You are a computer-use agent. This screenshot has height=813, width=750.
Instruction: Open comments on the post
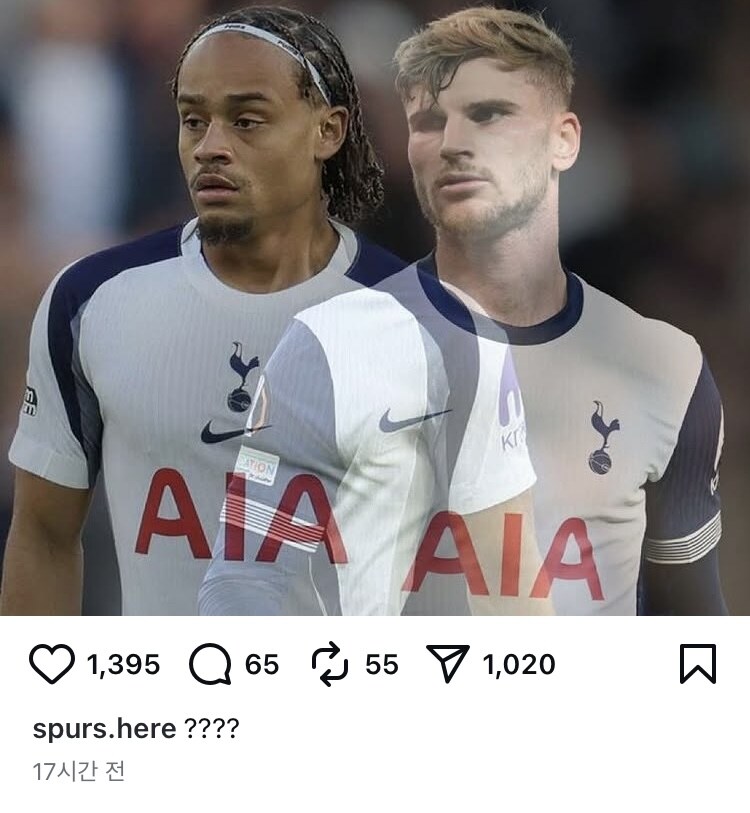pos(210,664)
